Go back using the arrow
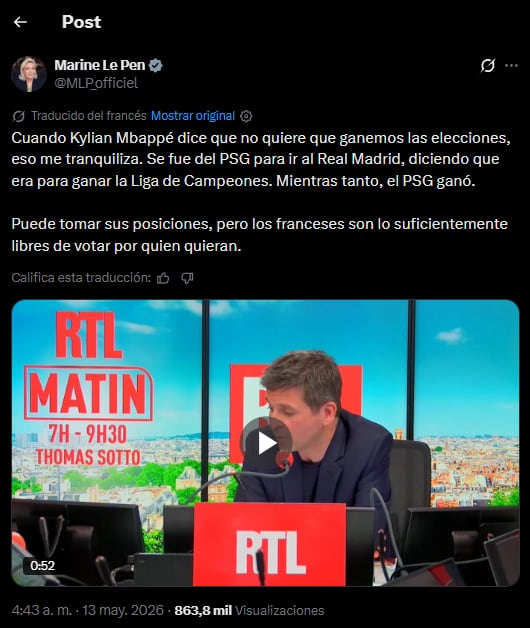Viewport: 530px width, 628px height. [x=20, y=22]
